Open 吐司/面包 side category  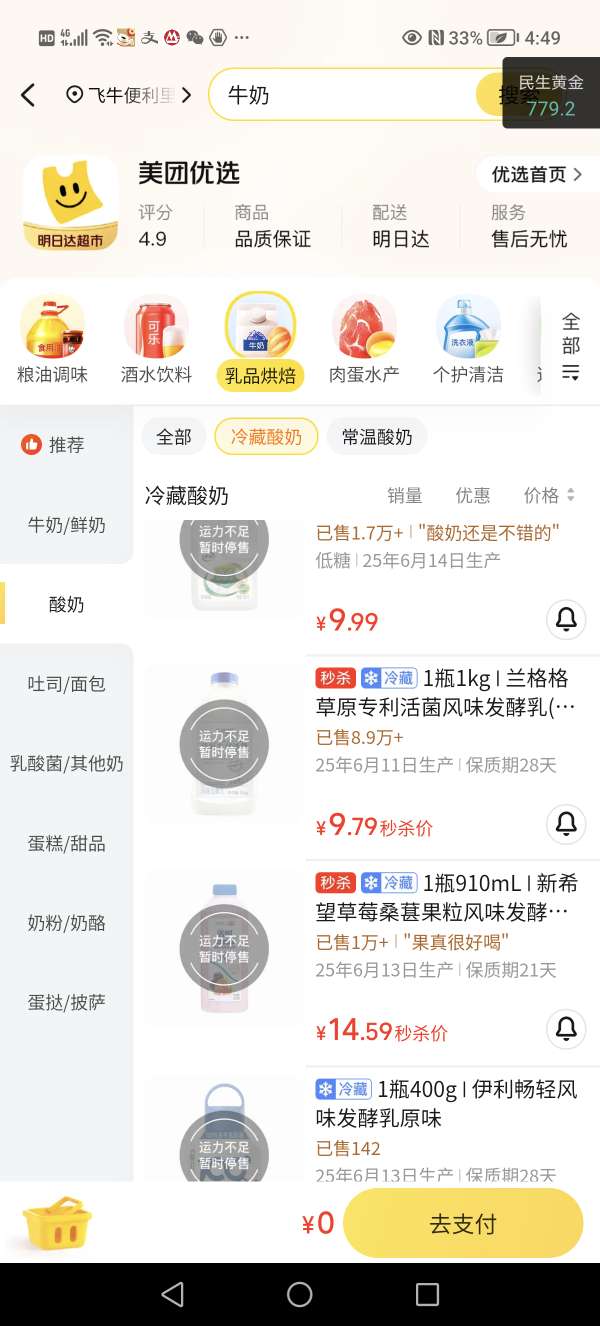pyautogui.click(x=66, y=684)
